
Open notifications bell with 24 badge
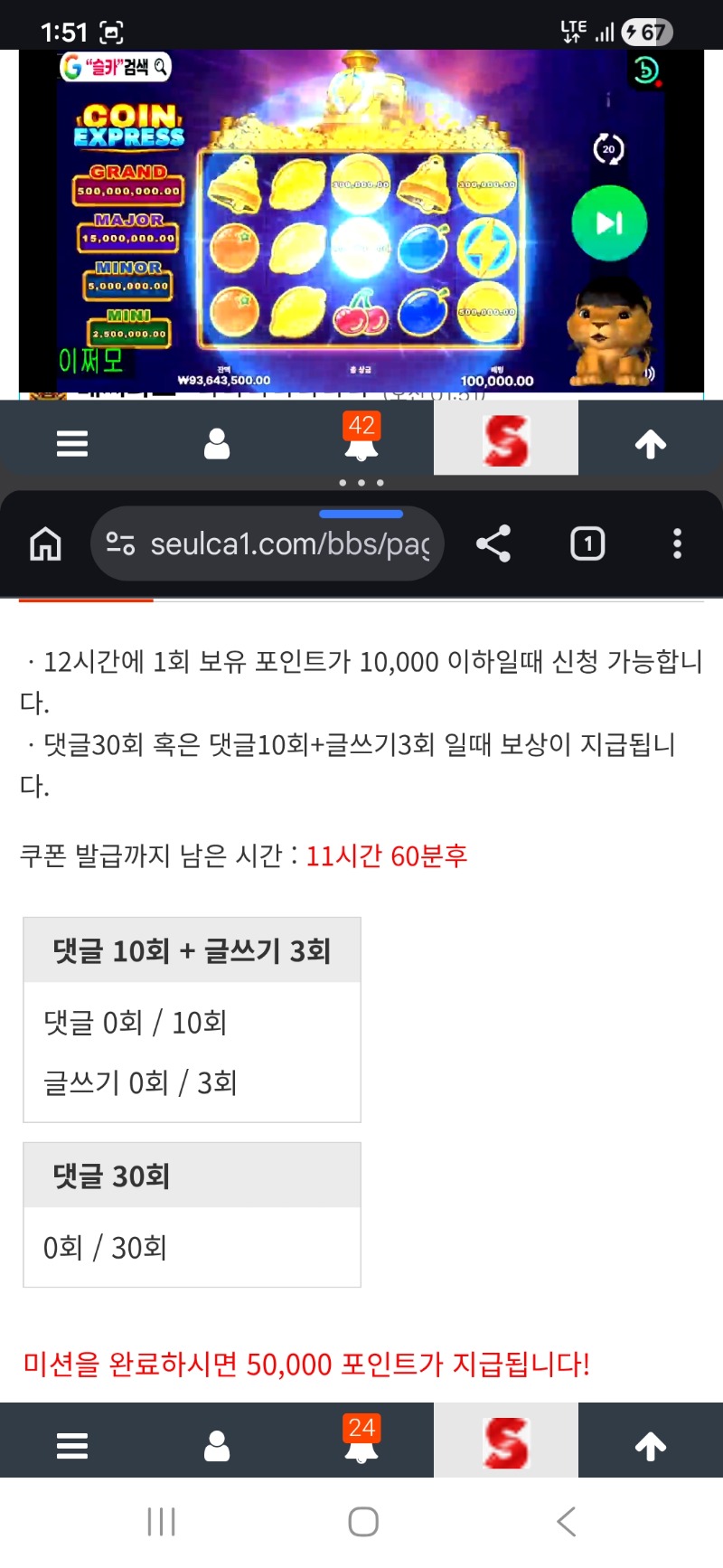(361, 1441)
